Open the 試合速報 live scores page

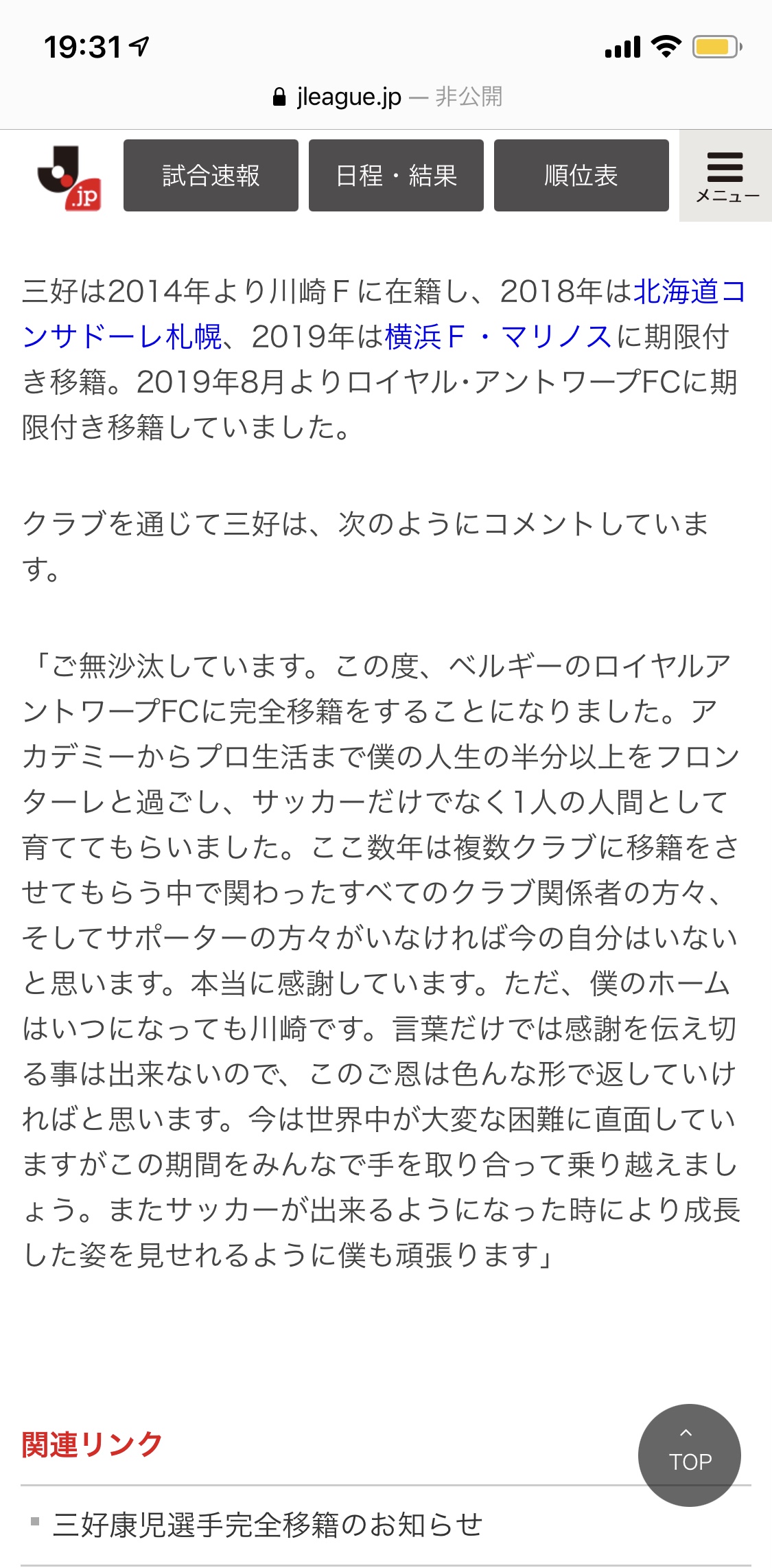(211, 175)
